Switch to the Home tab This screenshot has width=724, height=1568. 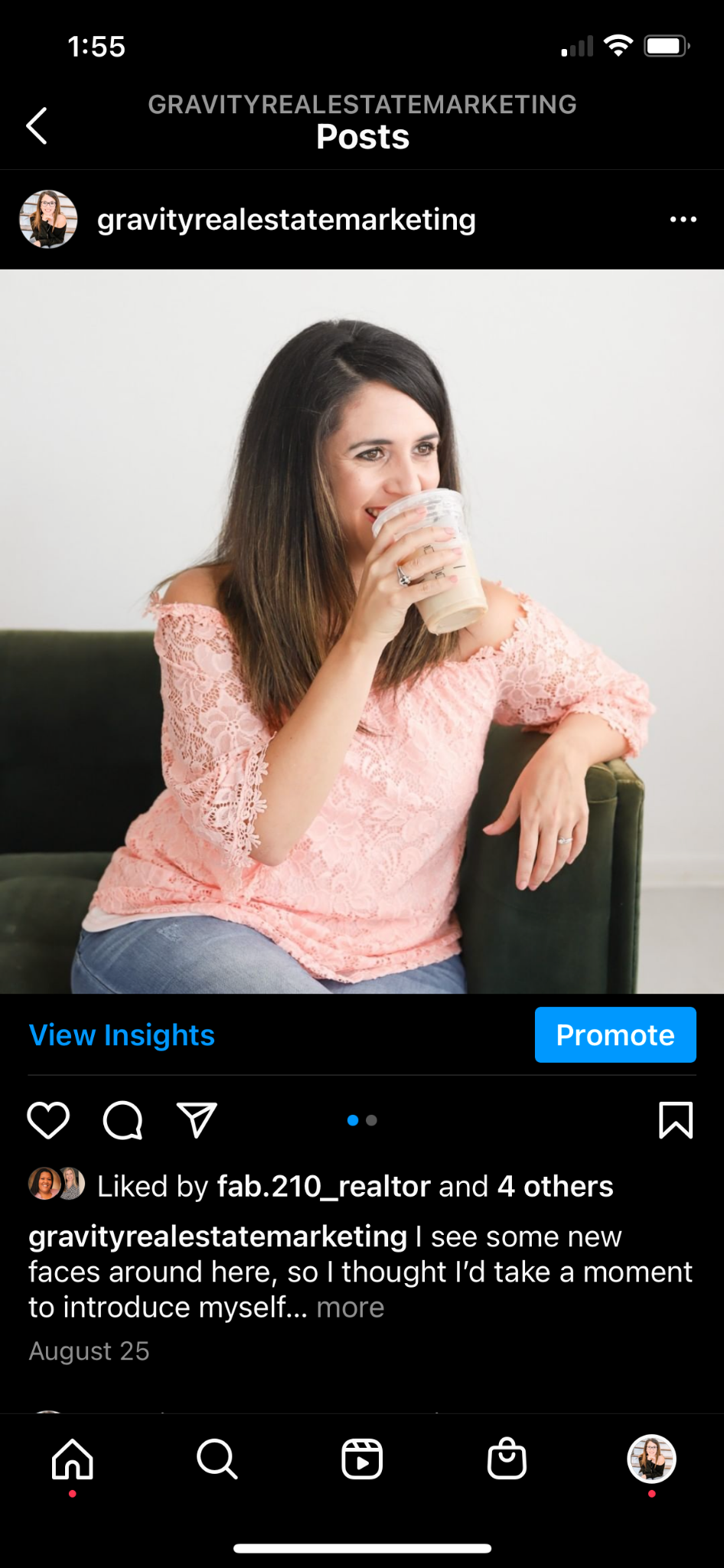73,1459
